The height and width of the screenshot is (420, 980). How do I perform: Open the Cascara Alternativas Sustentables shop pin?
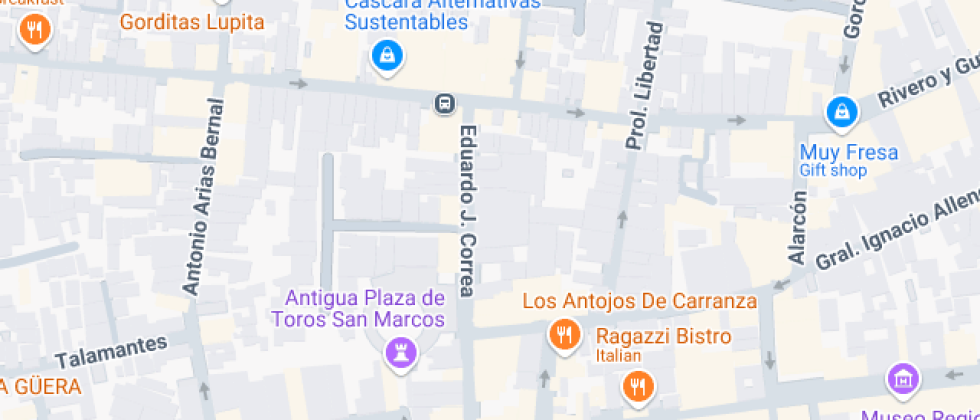(386, 55)
